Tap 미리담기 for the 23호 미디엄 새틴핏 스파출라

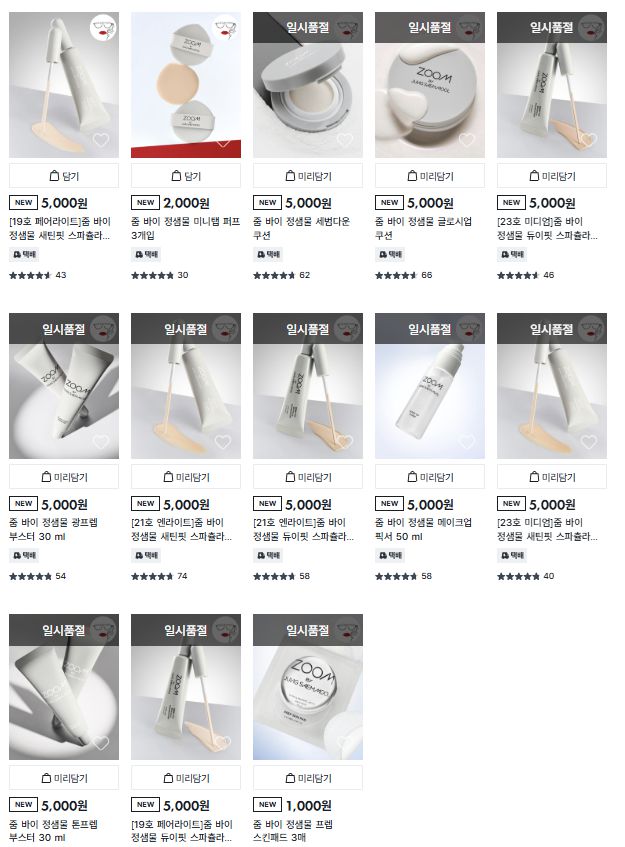click(x=552, y=476)
